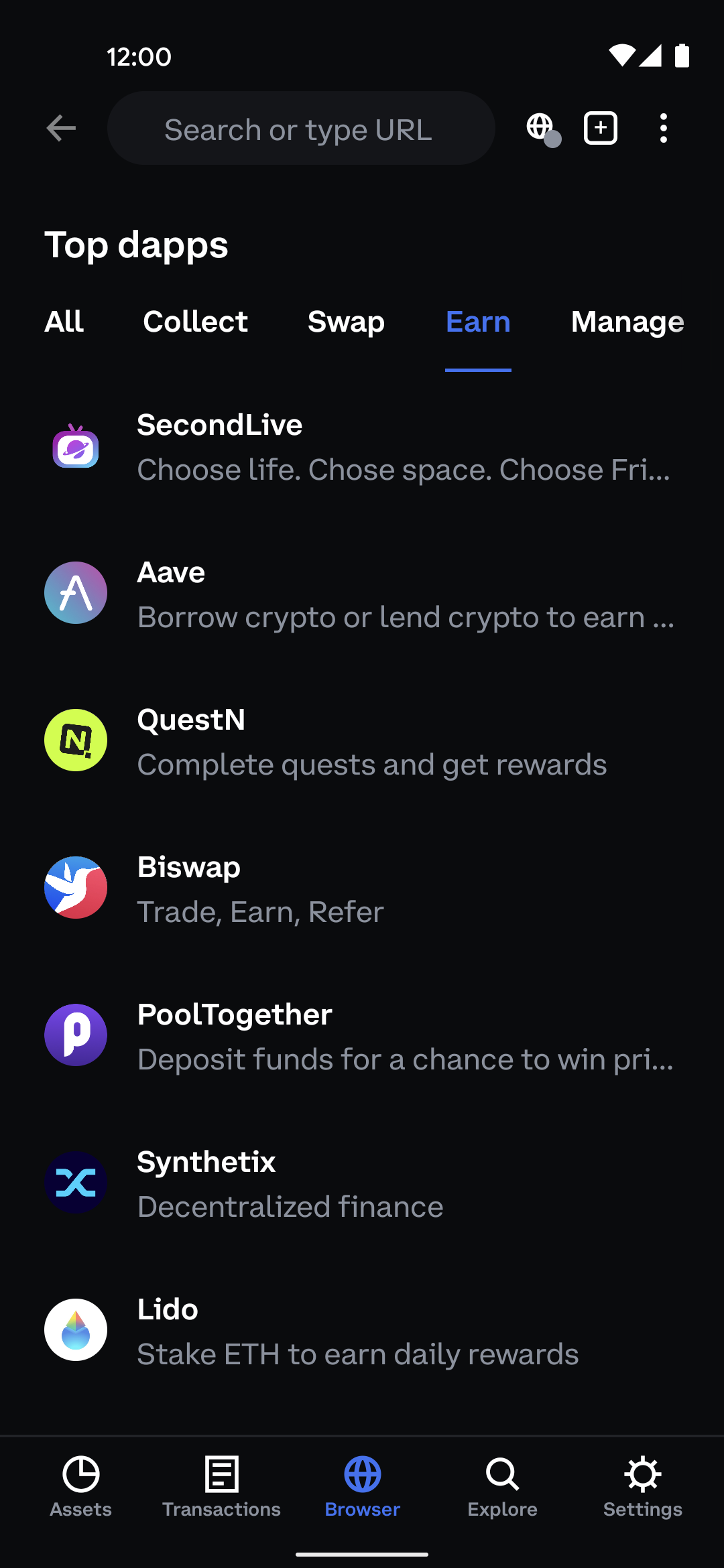
Task: Open the Settings tab
Action: pyautogui.click(x=643, y=1487)
